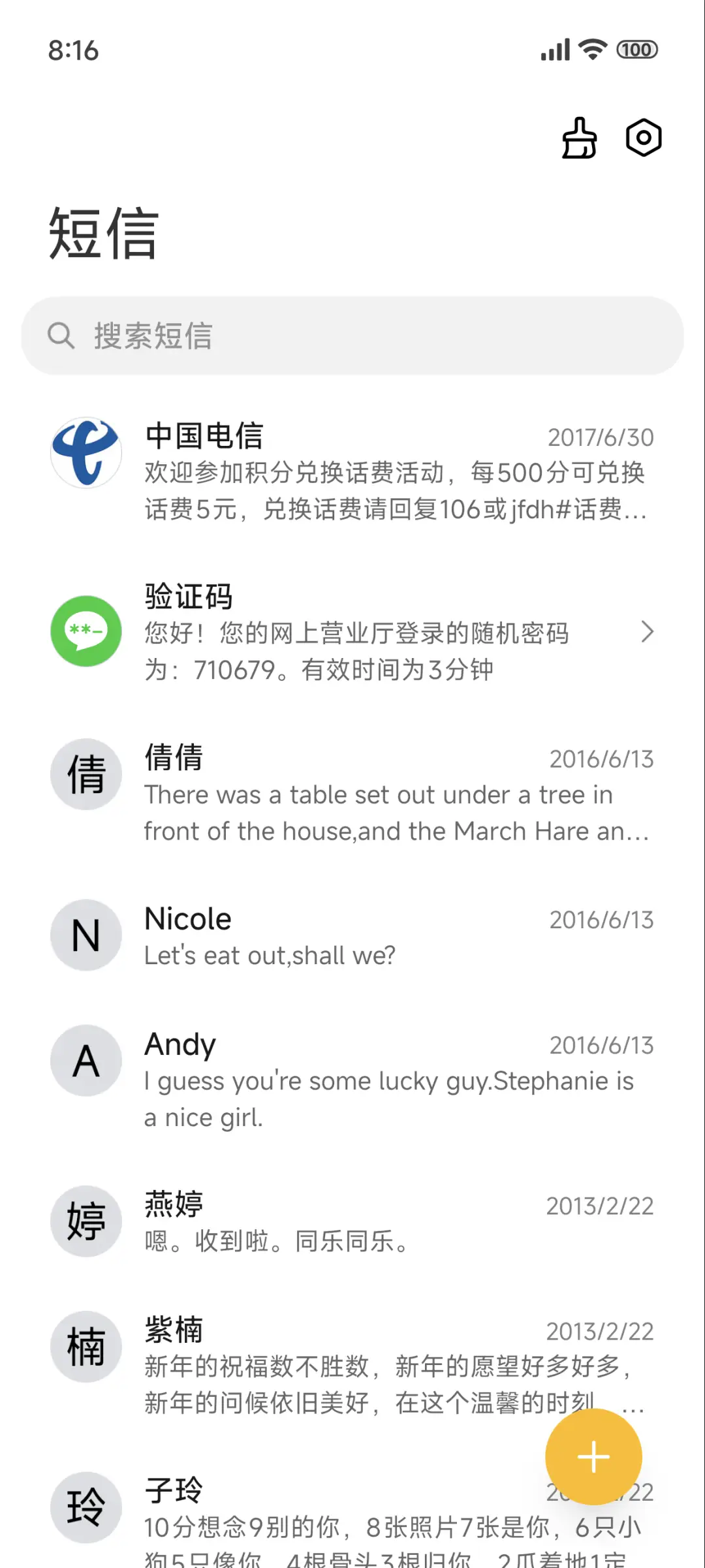This screenshot has height=1568, width=705.
Task: Click the A avatar for Andy
Action: pos(86,1061)
